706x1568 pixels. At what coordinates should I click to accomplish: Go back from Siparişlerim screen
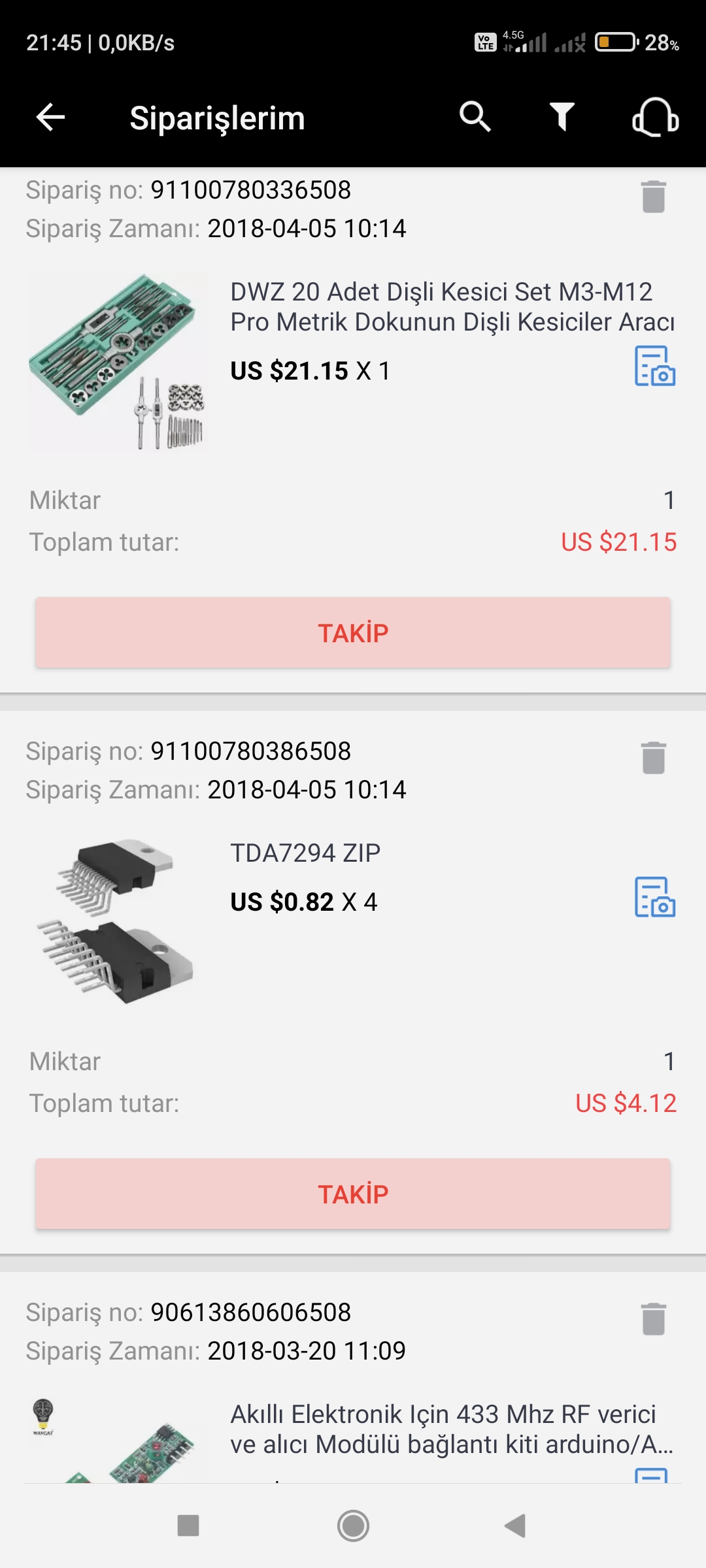pyautogui.click(x=50, y=118)
